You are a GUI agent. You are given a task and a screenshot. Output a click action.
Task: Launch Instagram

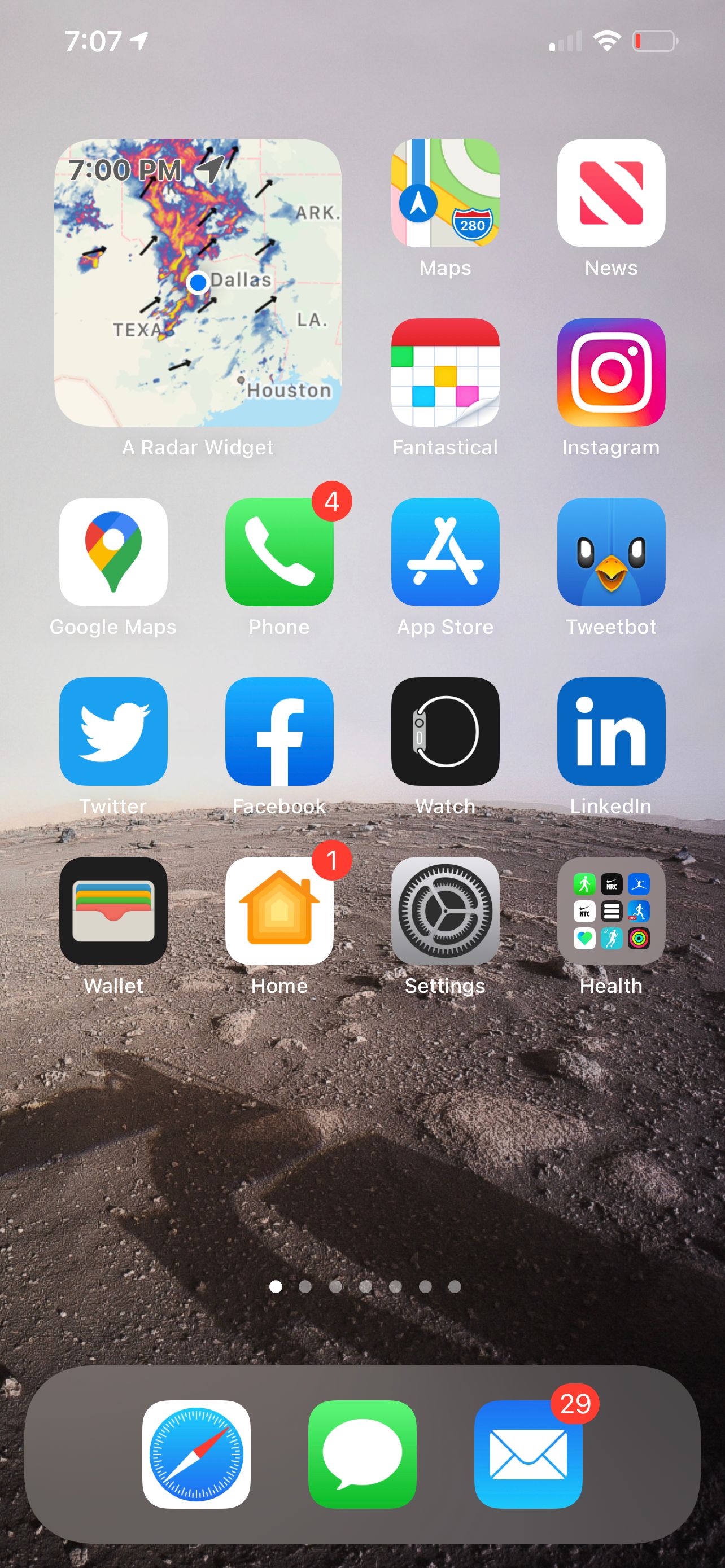611,372
